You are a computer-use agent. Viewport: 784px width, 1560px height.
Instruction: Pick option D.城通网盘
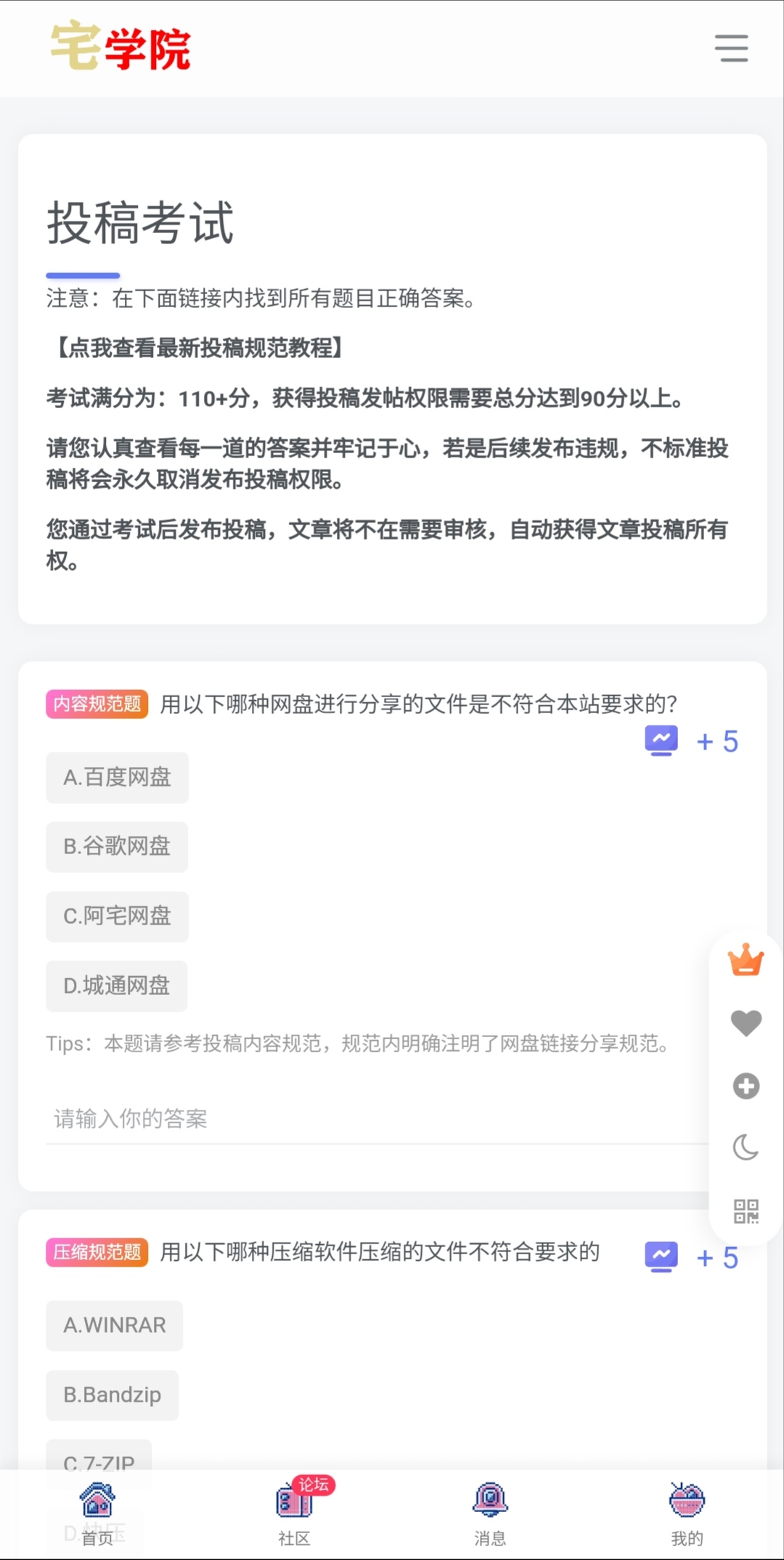pos(116,986)
